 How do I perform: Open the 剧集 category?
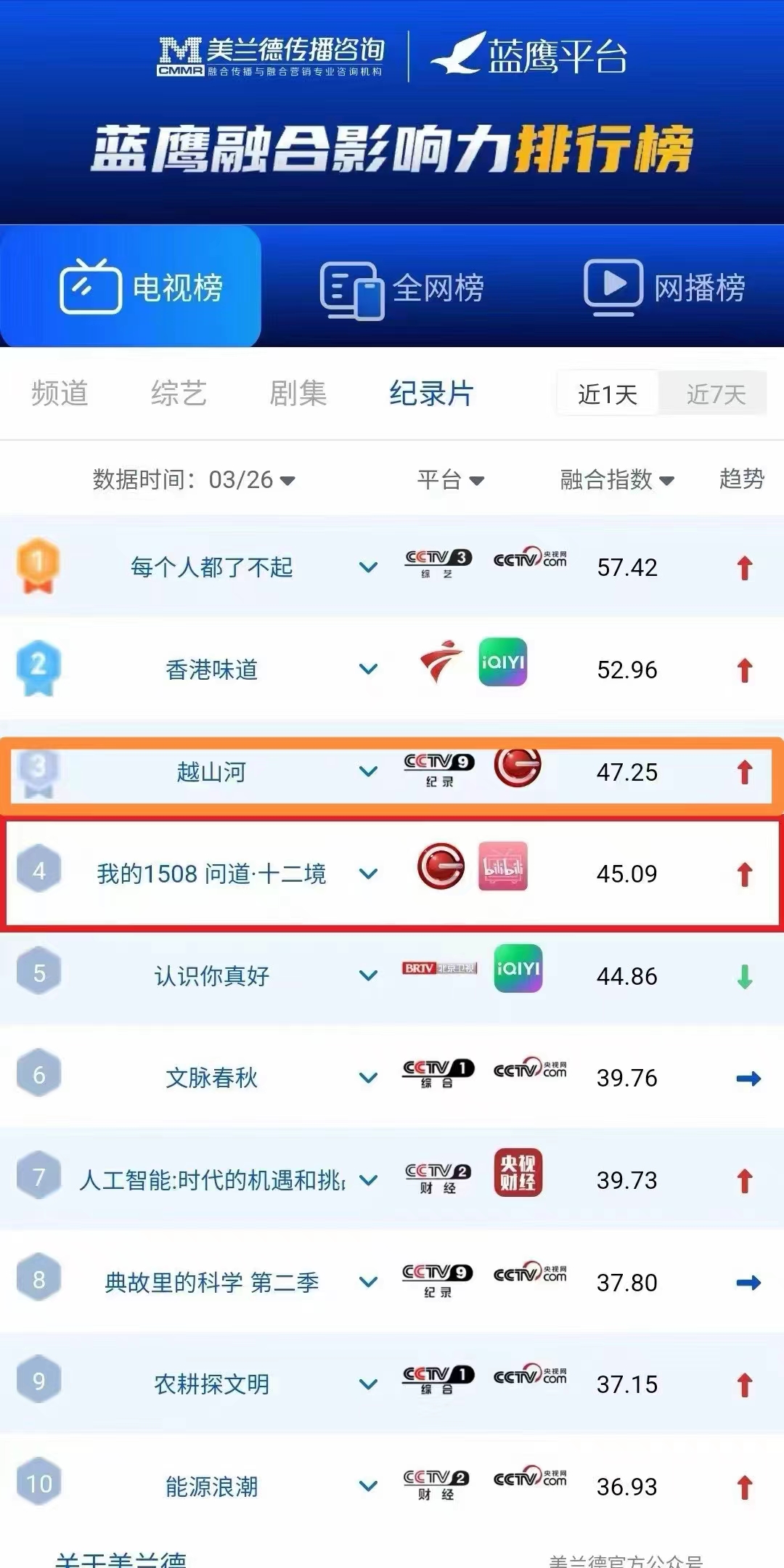tap(298, 394)
